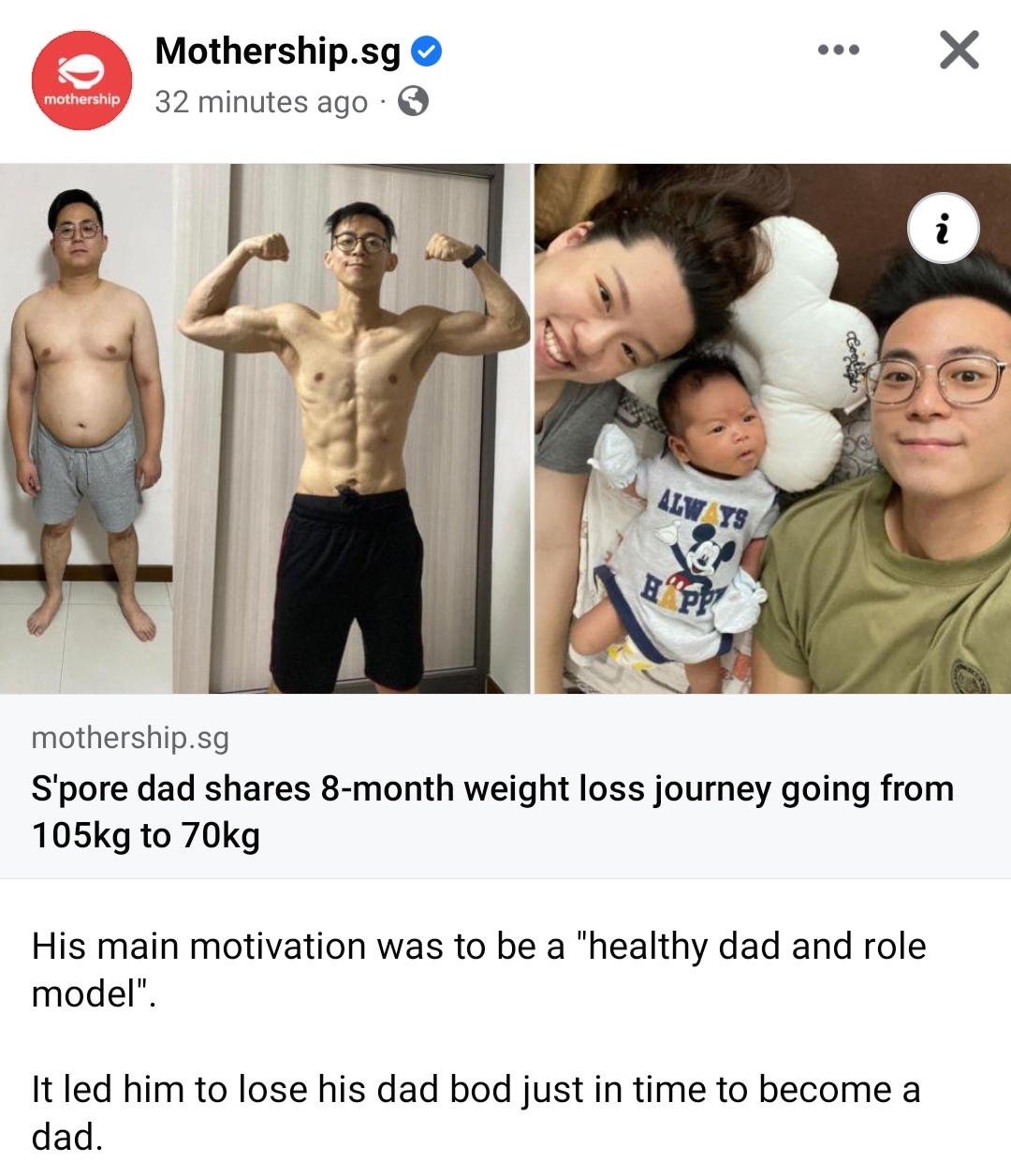
Task: Tap the info icon on the article image
Action: [943, 228]
